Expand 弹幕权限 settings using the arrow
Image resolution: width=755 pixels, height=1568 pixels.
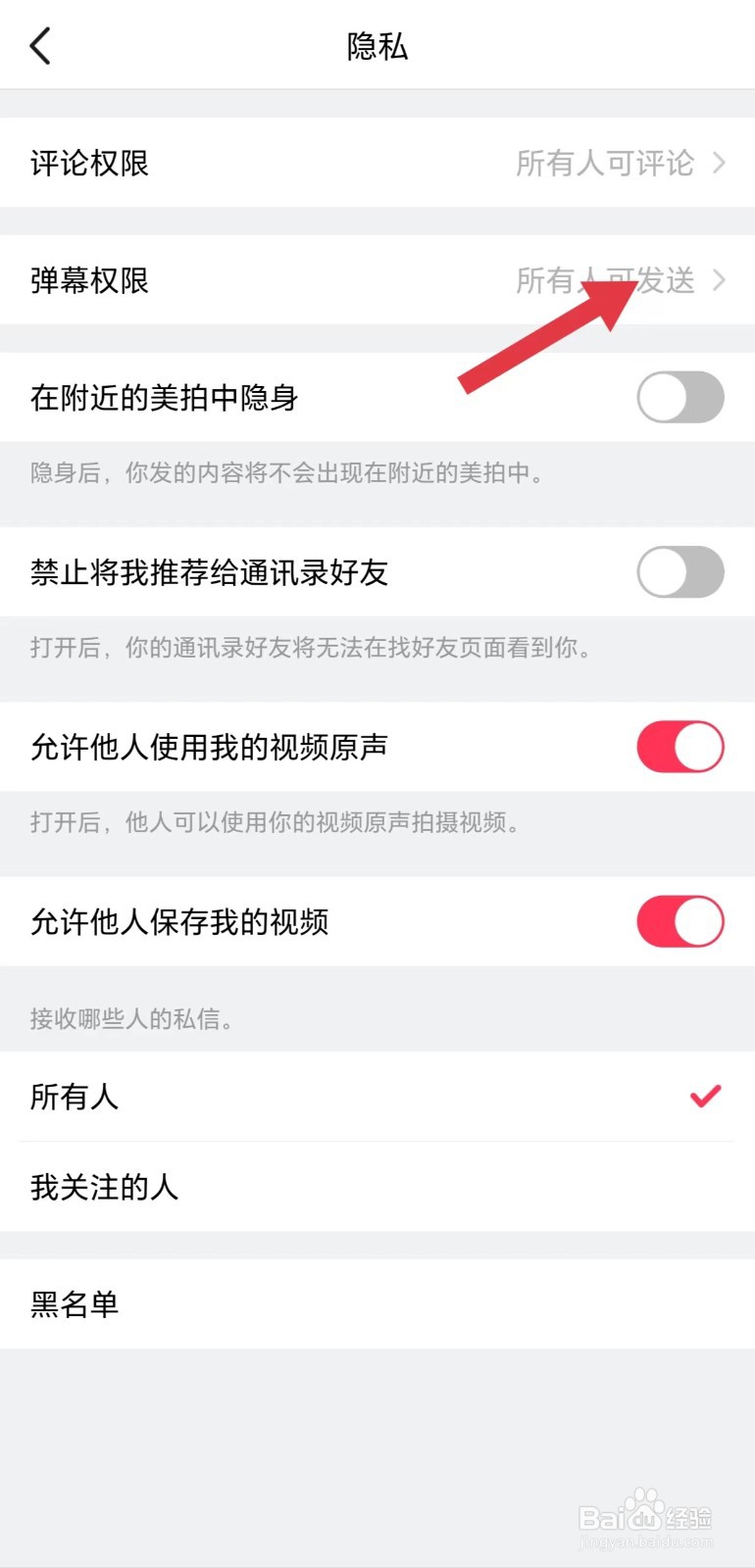pos(722,281)
